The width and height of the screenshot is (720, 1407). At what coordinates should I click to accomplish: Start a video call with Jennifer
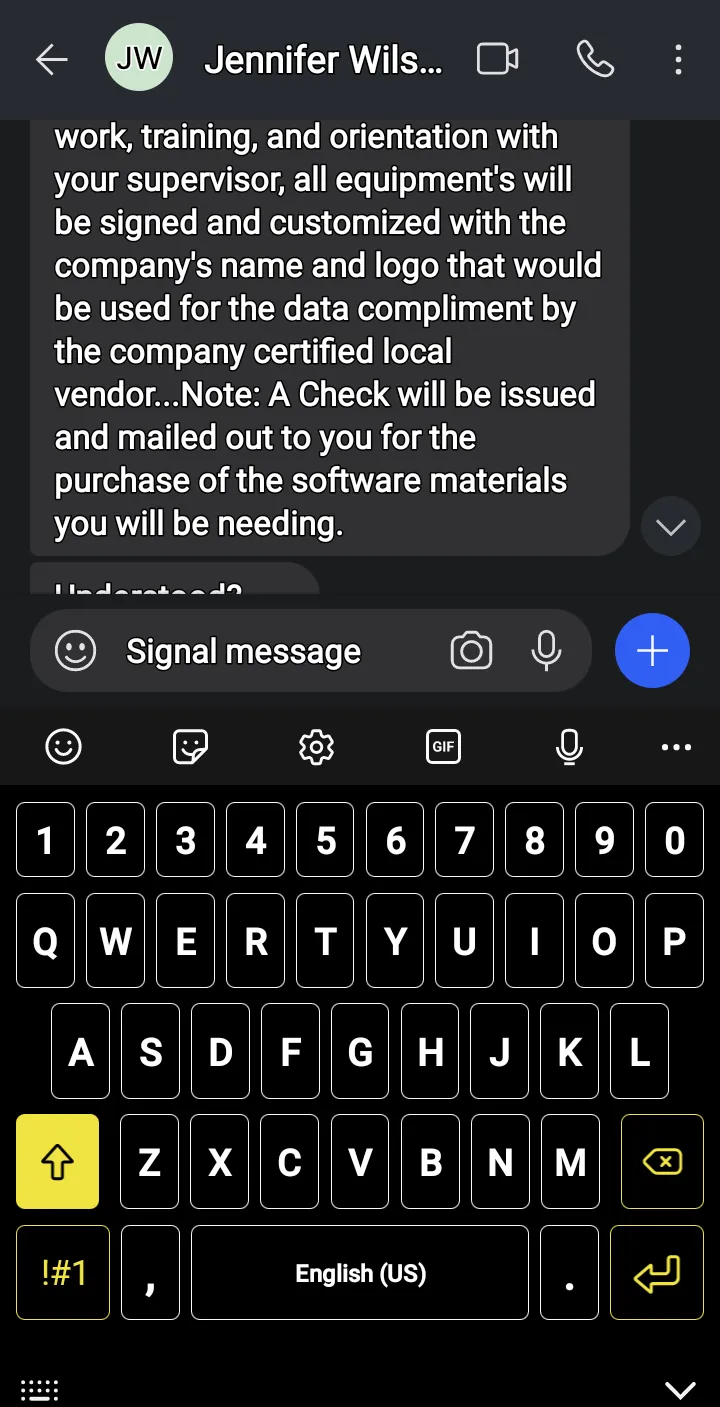497,60
